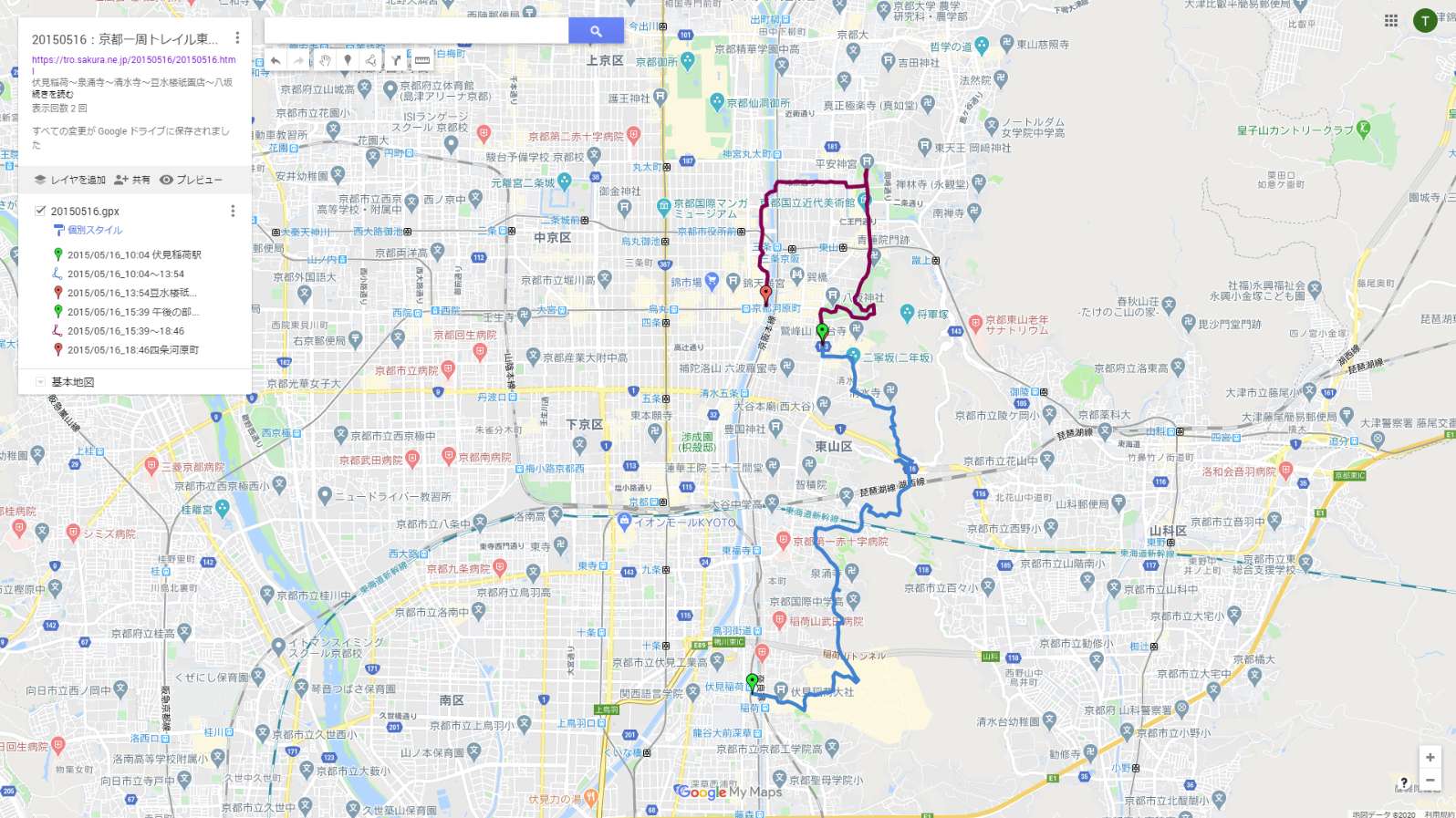This screenshot has height=818, width=1456.
Task: Zoom in with the plus button
Action: (x=1430, y=757)
